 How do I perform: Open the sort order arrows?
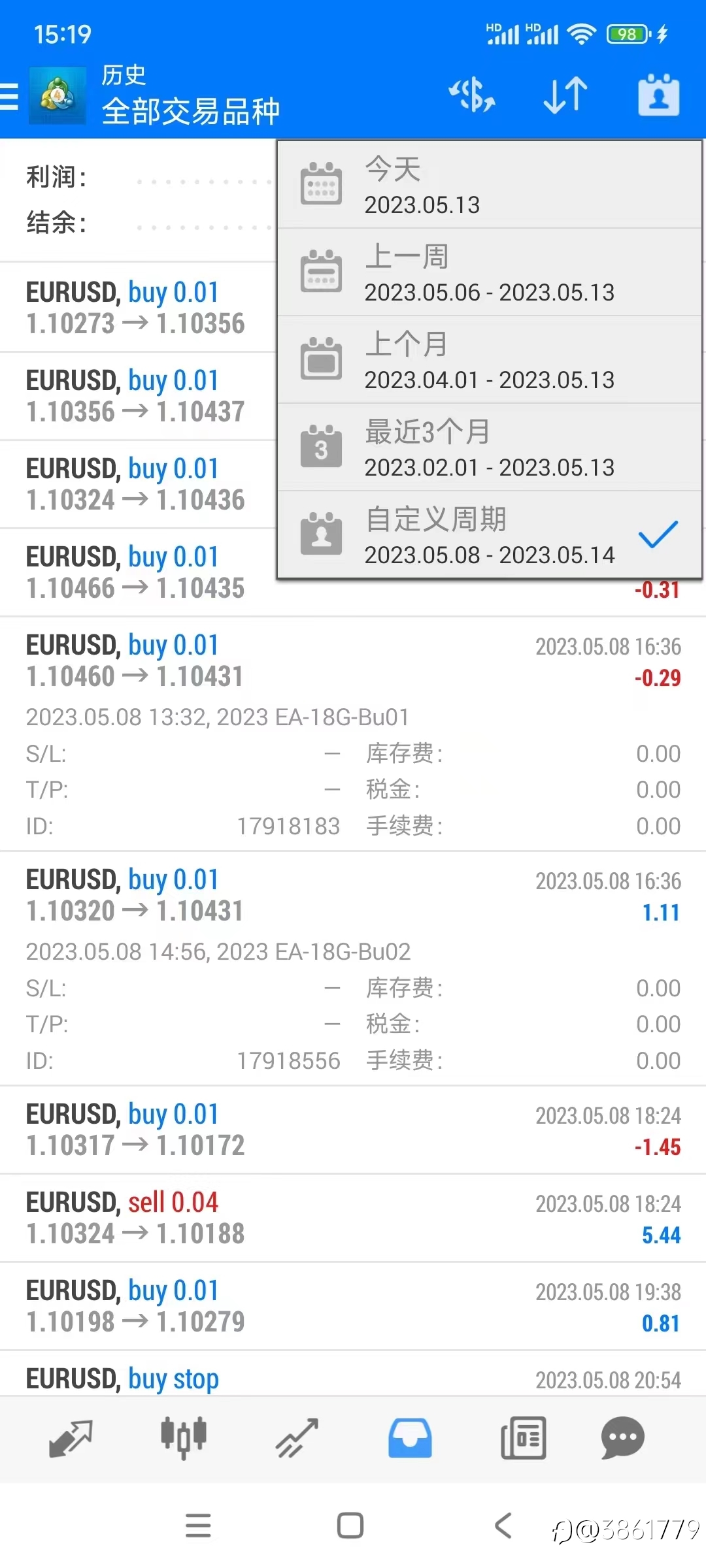click(565, 95)
